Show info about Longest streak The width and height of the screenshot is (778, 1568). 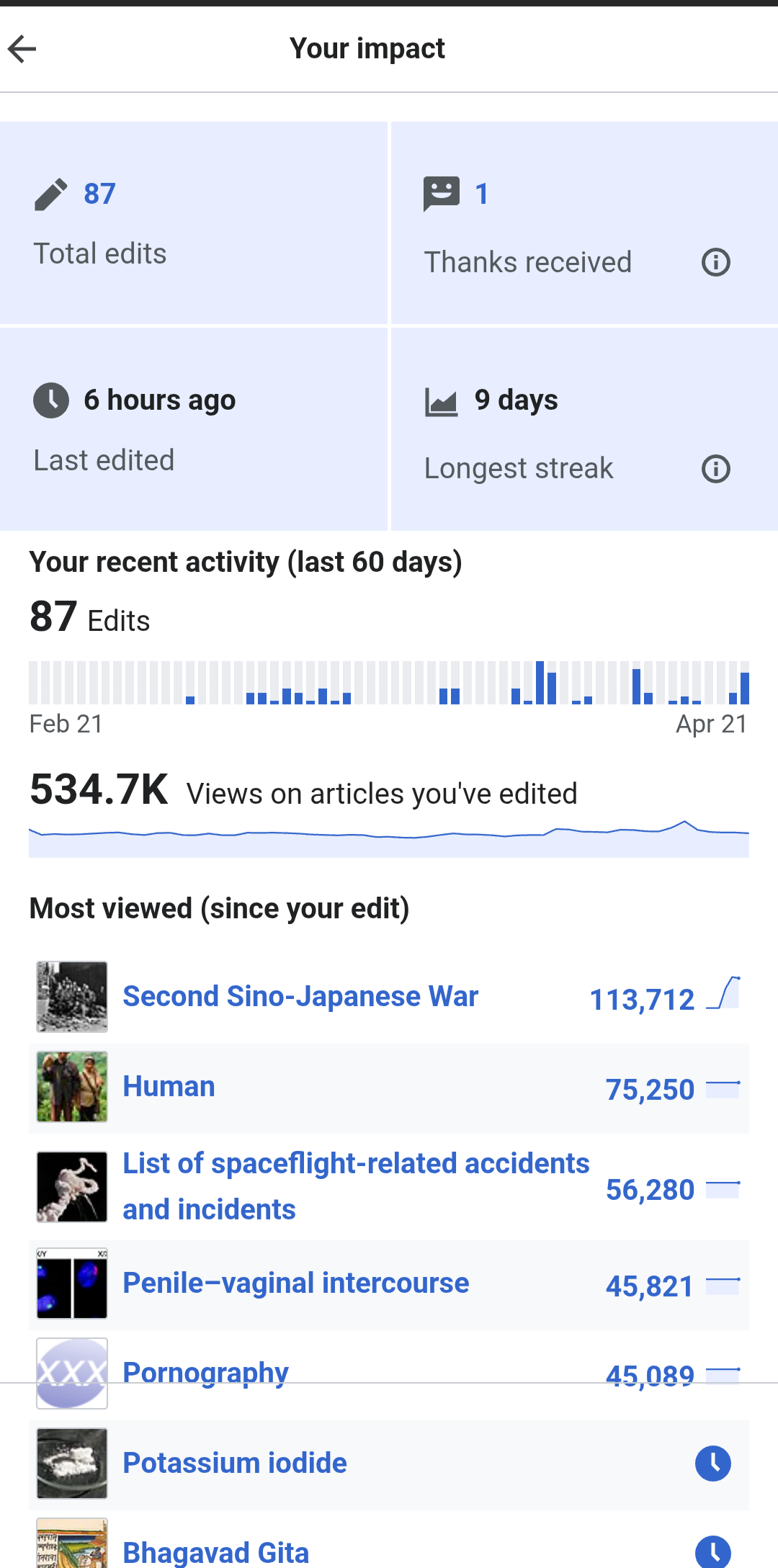click(x=715, y=469)
